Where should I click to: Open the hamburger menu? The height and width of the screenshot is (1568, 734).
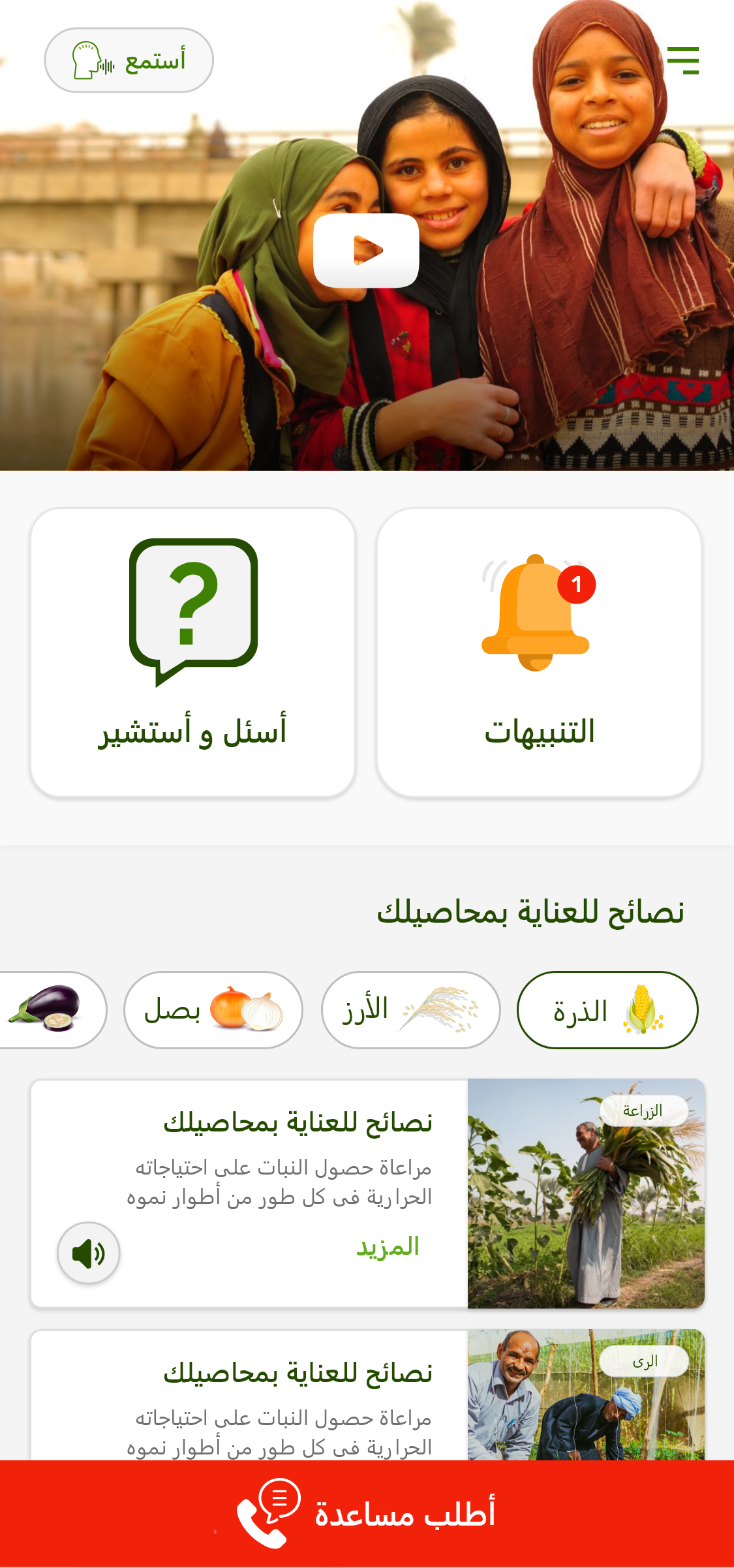(682, 60)
